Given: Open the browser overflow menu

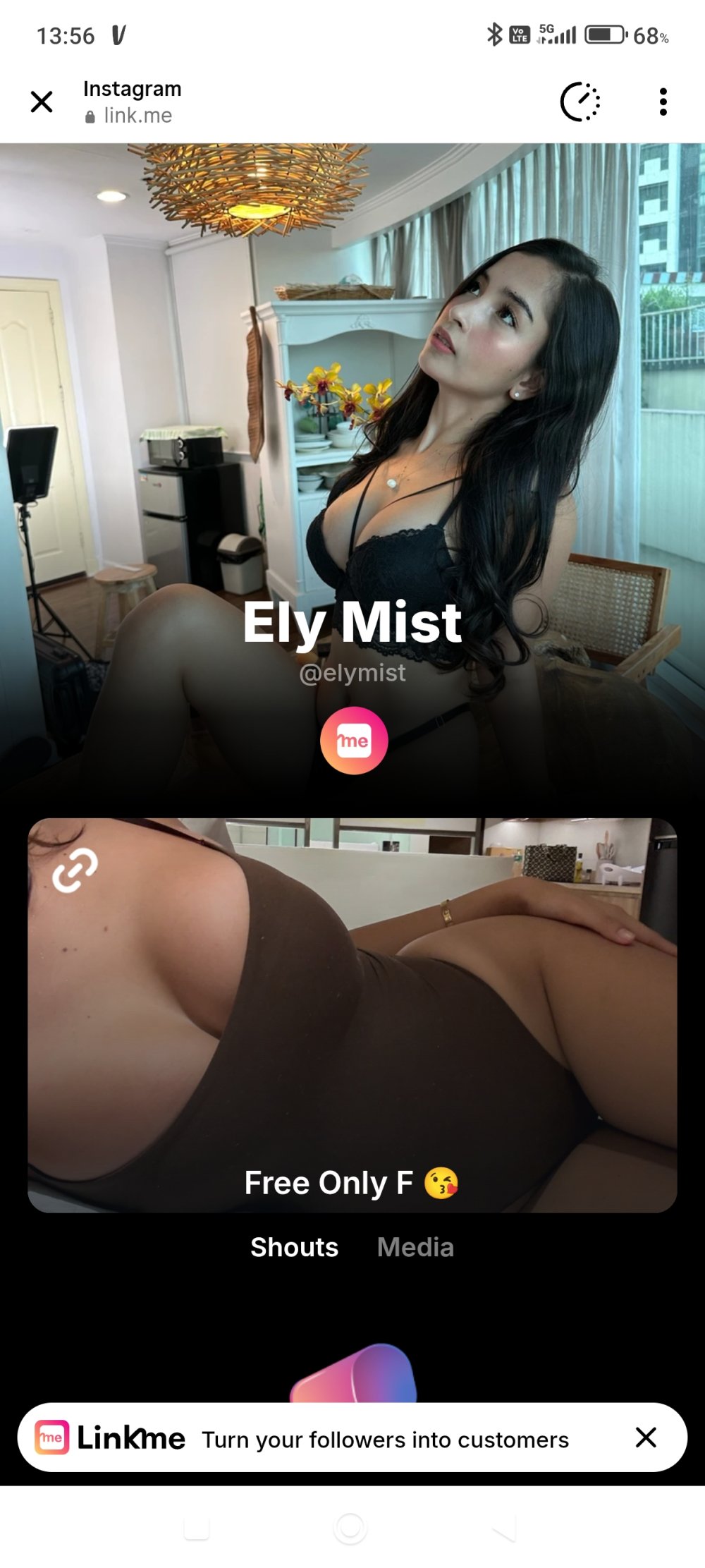Looking at the screenshot, I should pos(663,102).
